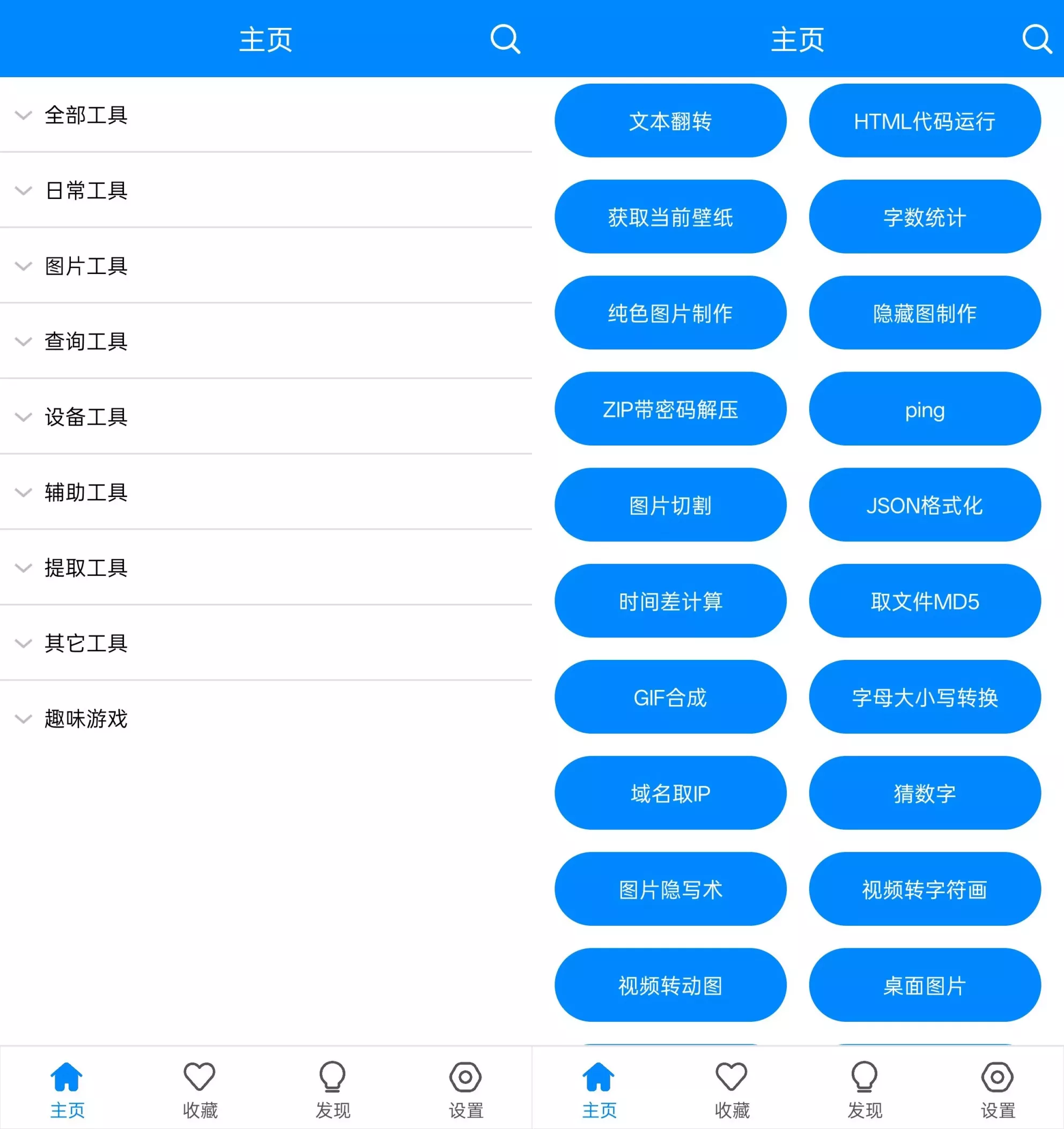Expand the 设备工具 category
The height and width of the screenshot is (1129, 1064).
pos(85,417)
